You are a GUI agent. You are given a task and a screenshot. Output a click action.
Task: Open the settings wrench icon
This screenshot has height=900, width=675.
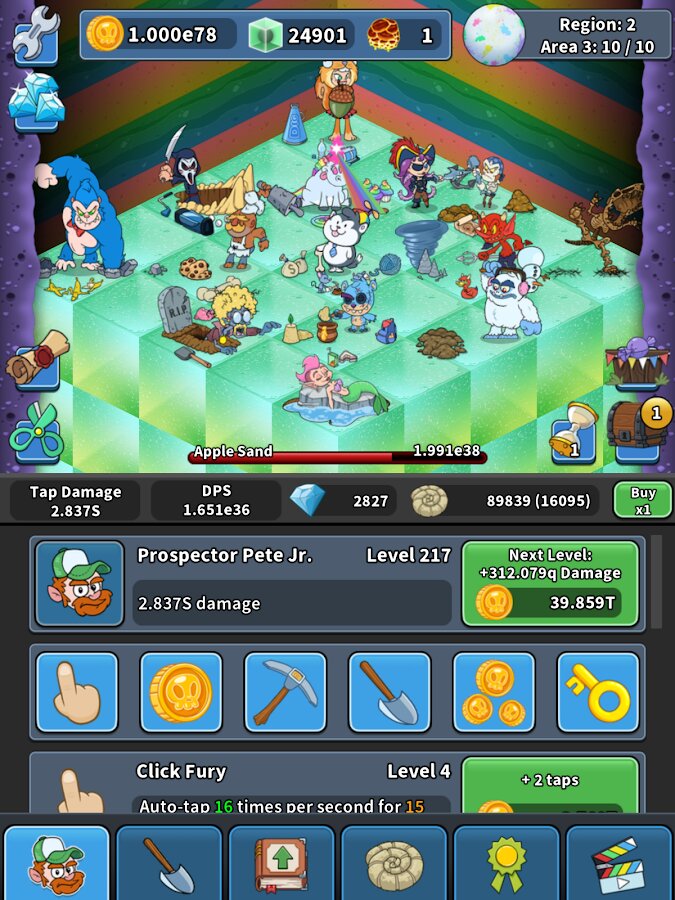36,33
